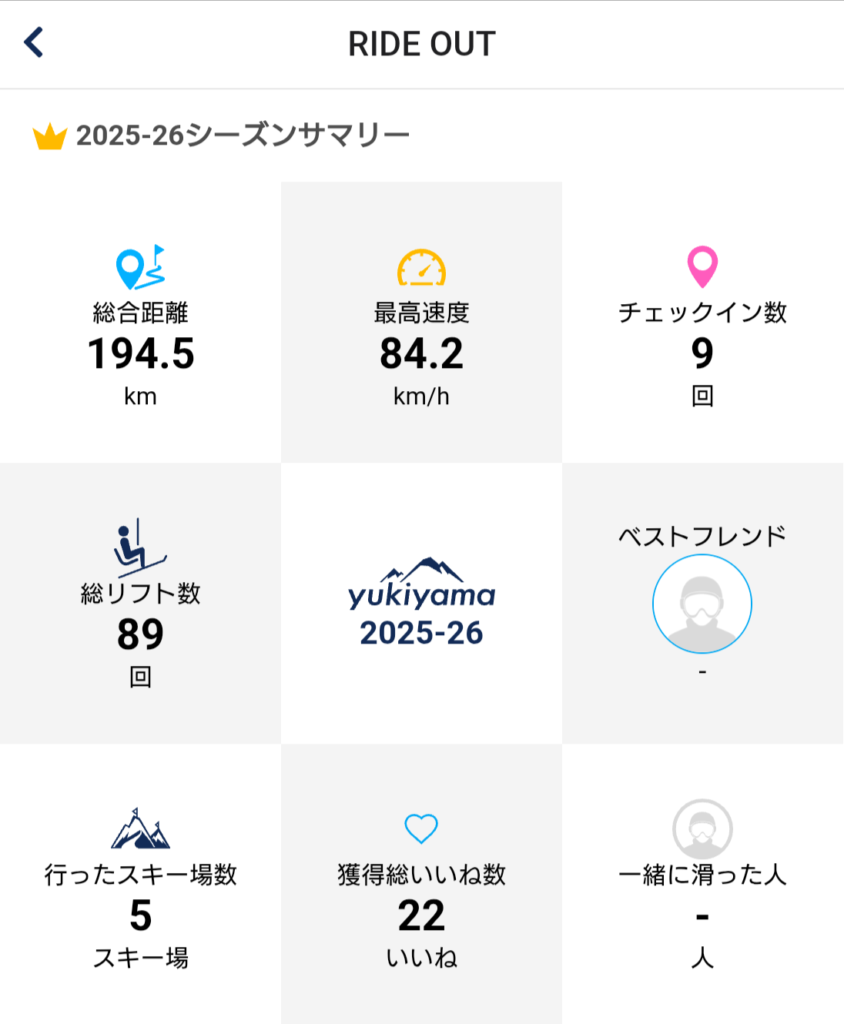Screen dimensions: 844x1024
Task: Open the yukiyama 2025-26 mountain logo
Action: click(x=421, y=595)
